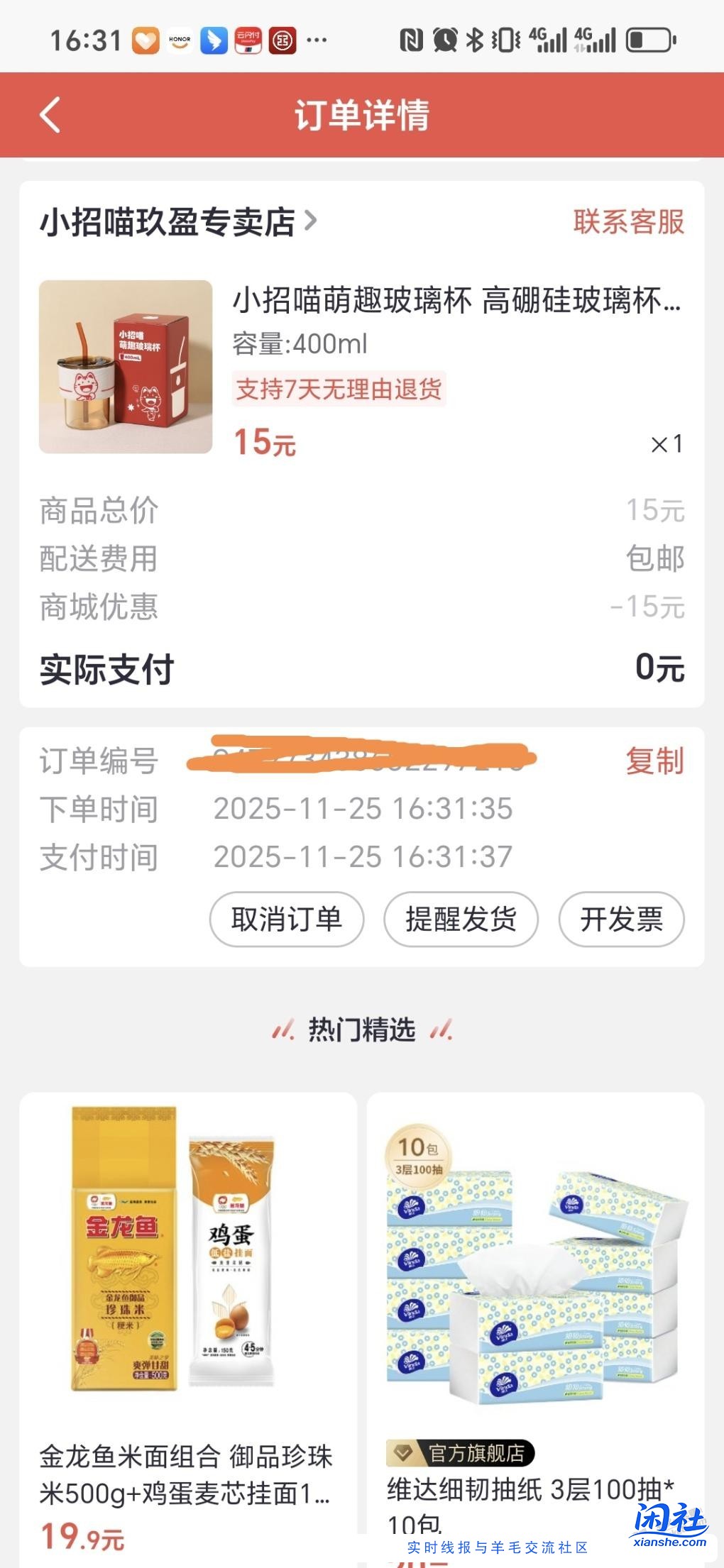This screenshot has width=724, height=1568.
Task: Tap the 云闪付 UnionPay notification icon
Action: (247, 41)
